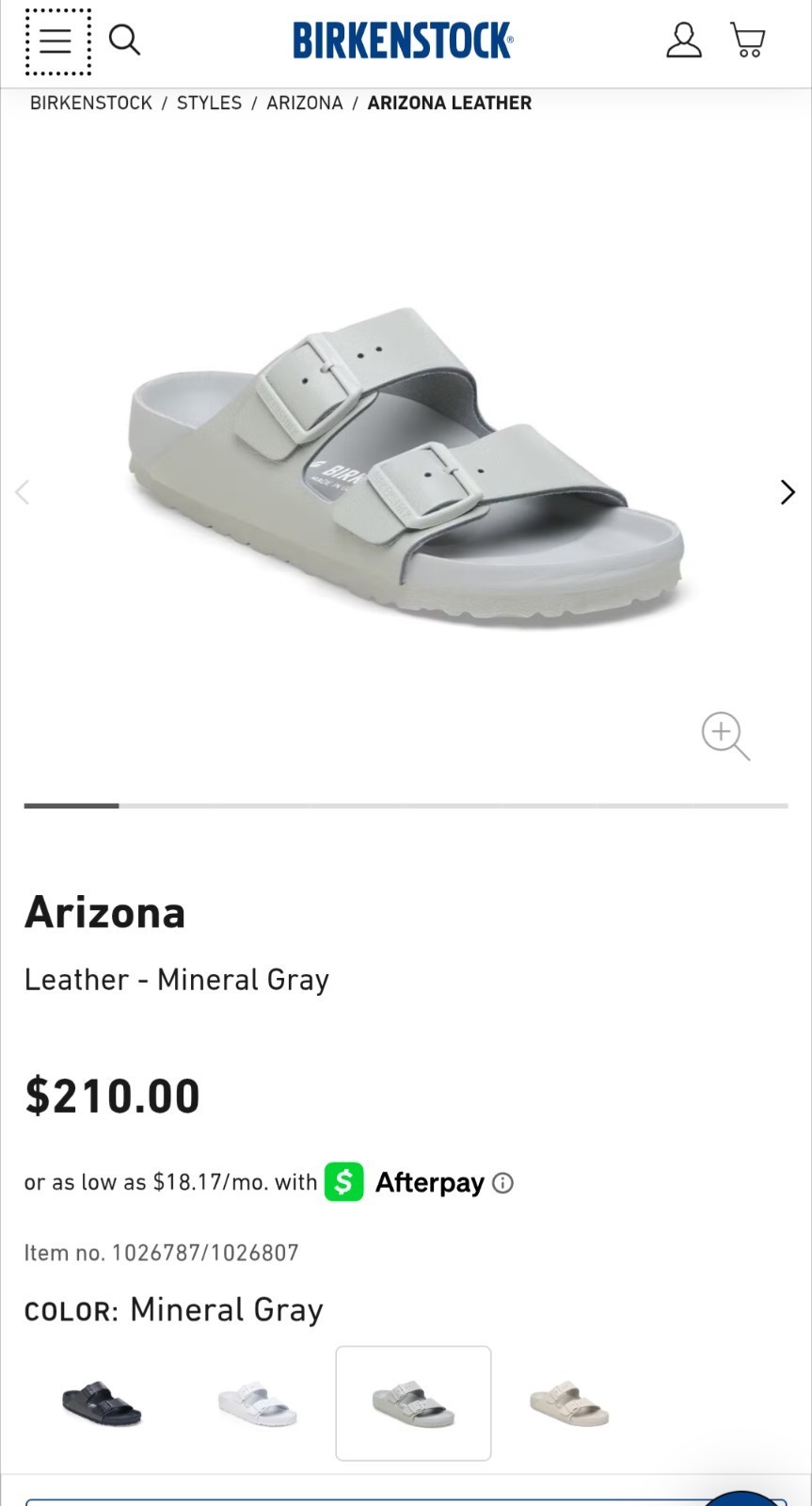Go to Birkenstock home via logo
Screen dimensions: 812x1506
tap(403, 41)
